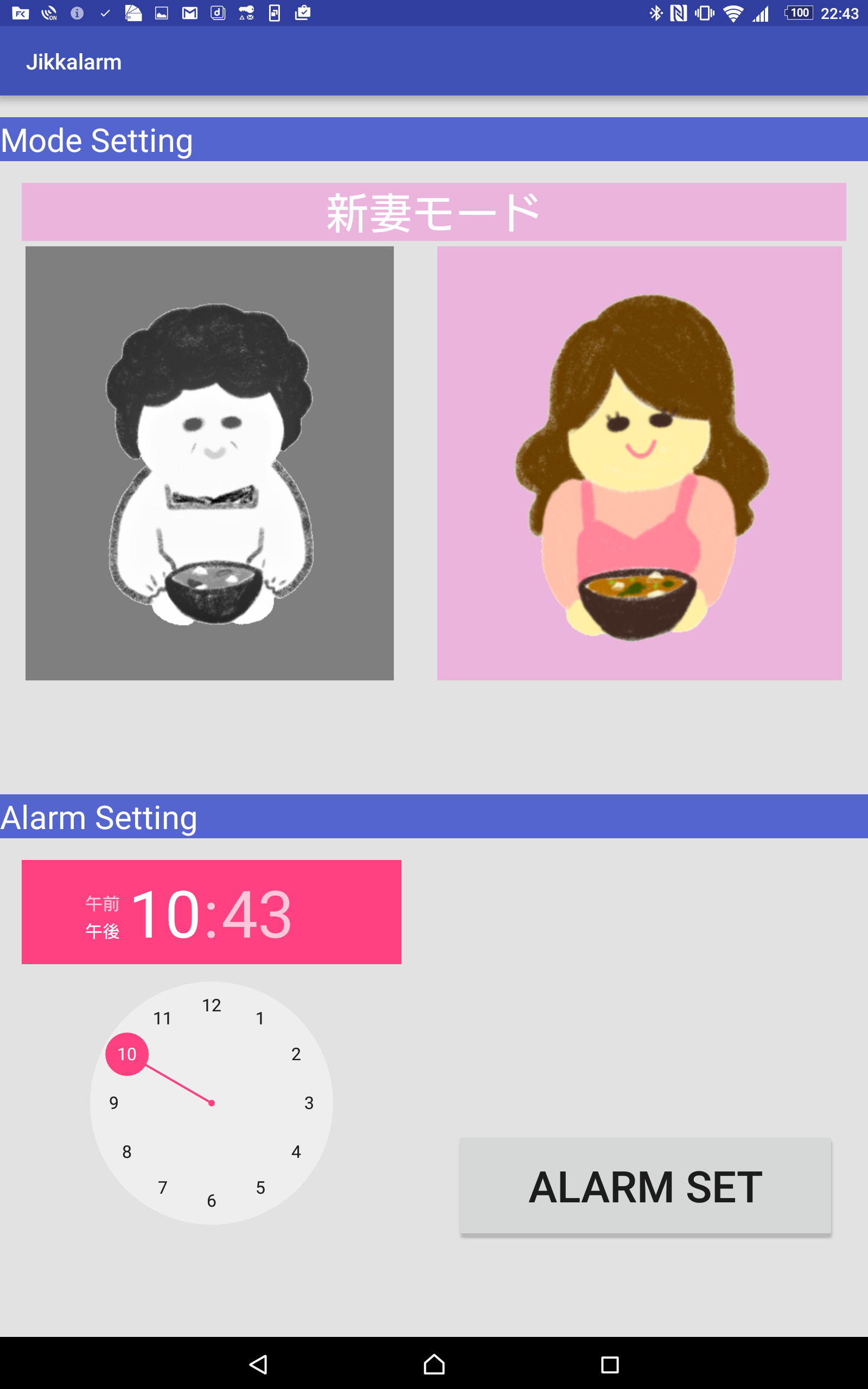Pick 1 on the clock face
The image size is (868, 1389).
pos(260,1018)
